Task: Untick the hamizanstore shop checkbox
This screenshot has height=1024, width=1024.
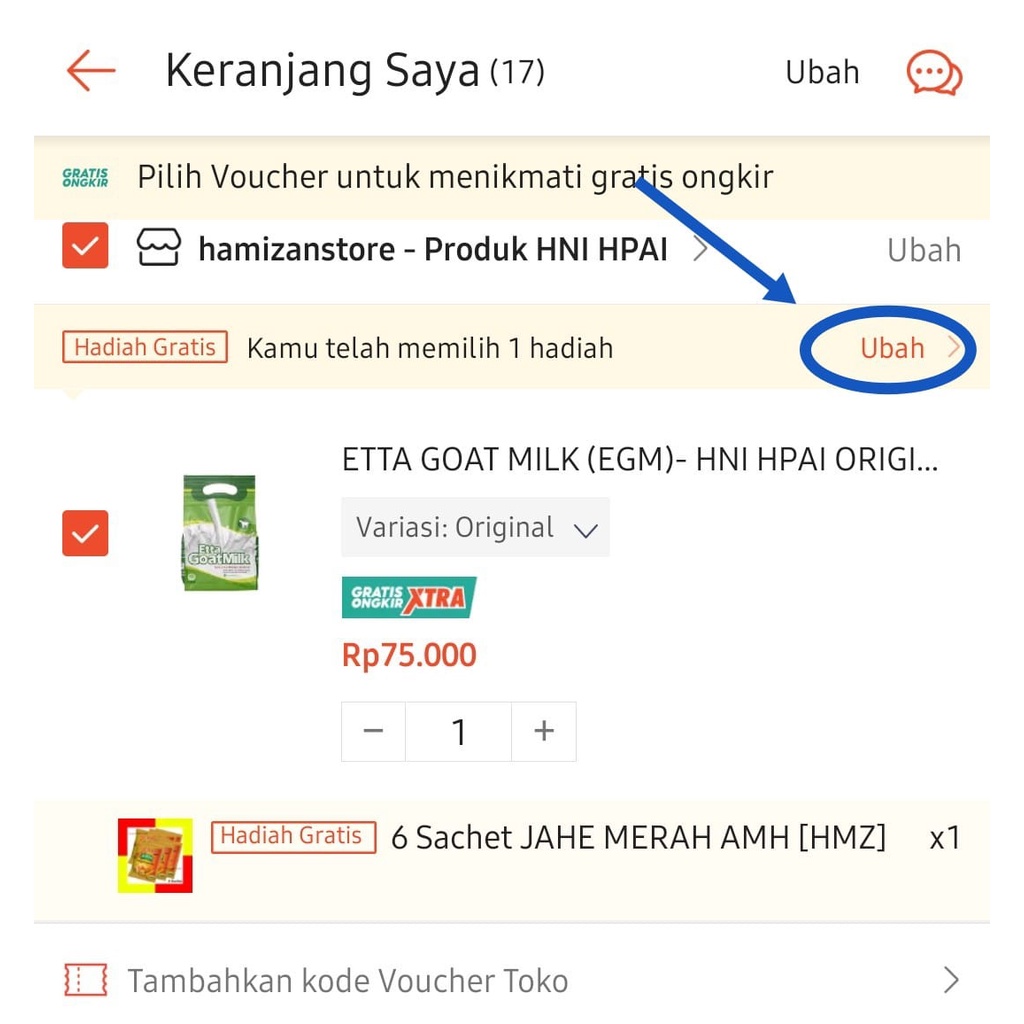Action: click(x=85, y=246)
